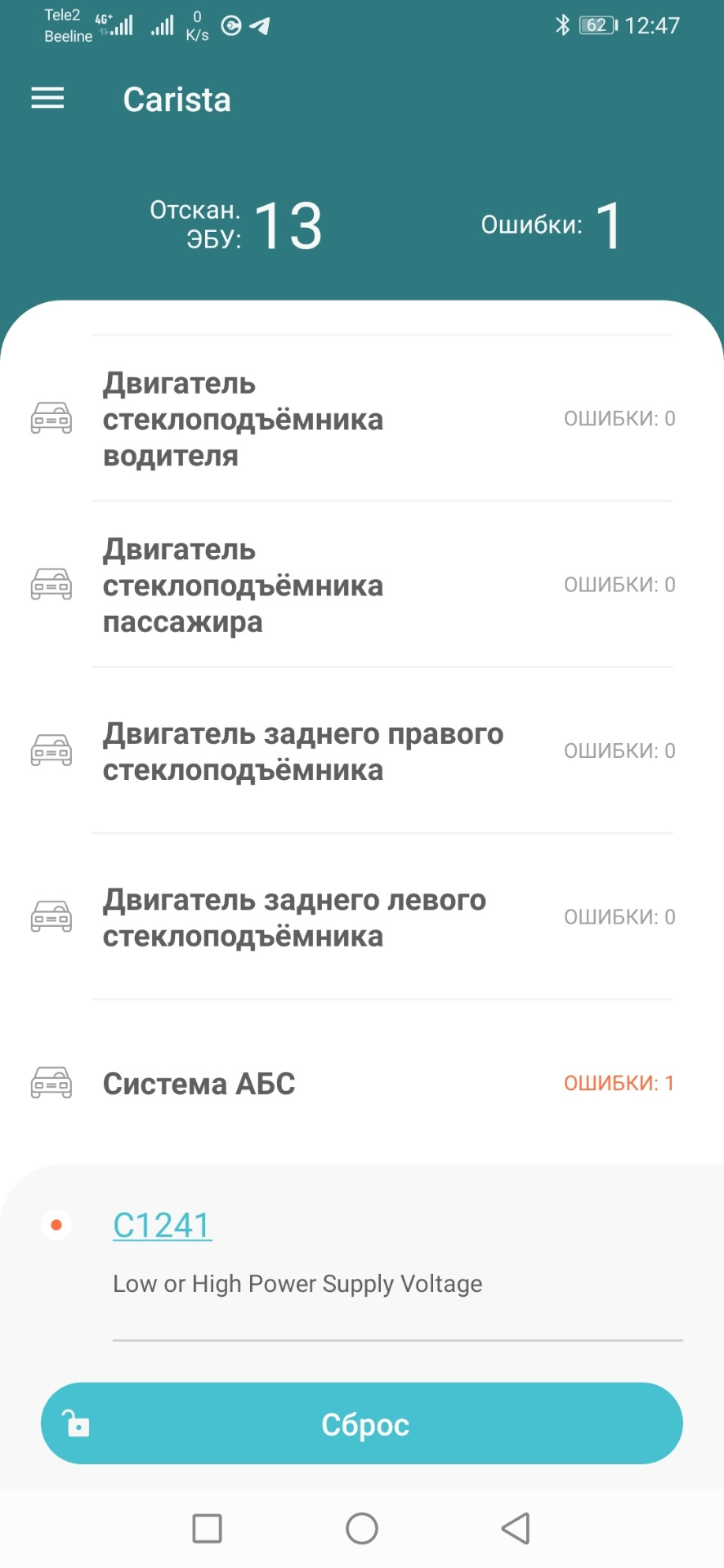Click the car icon beside Система АБС
Image resolution: width=724 pixels, height=1568 pixels.
coord(51,1083)
